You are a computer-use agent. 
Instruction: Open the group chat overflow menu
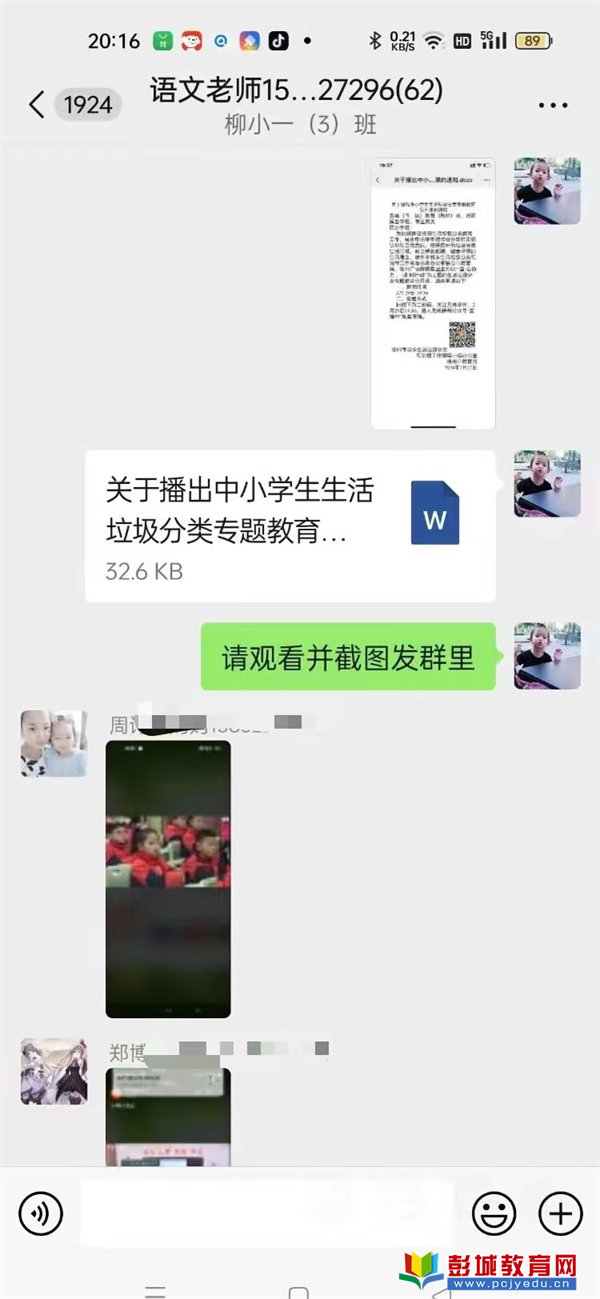(x=553, y=105)
